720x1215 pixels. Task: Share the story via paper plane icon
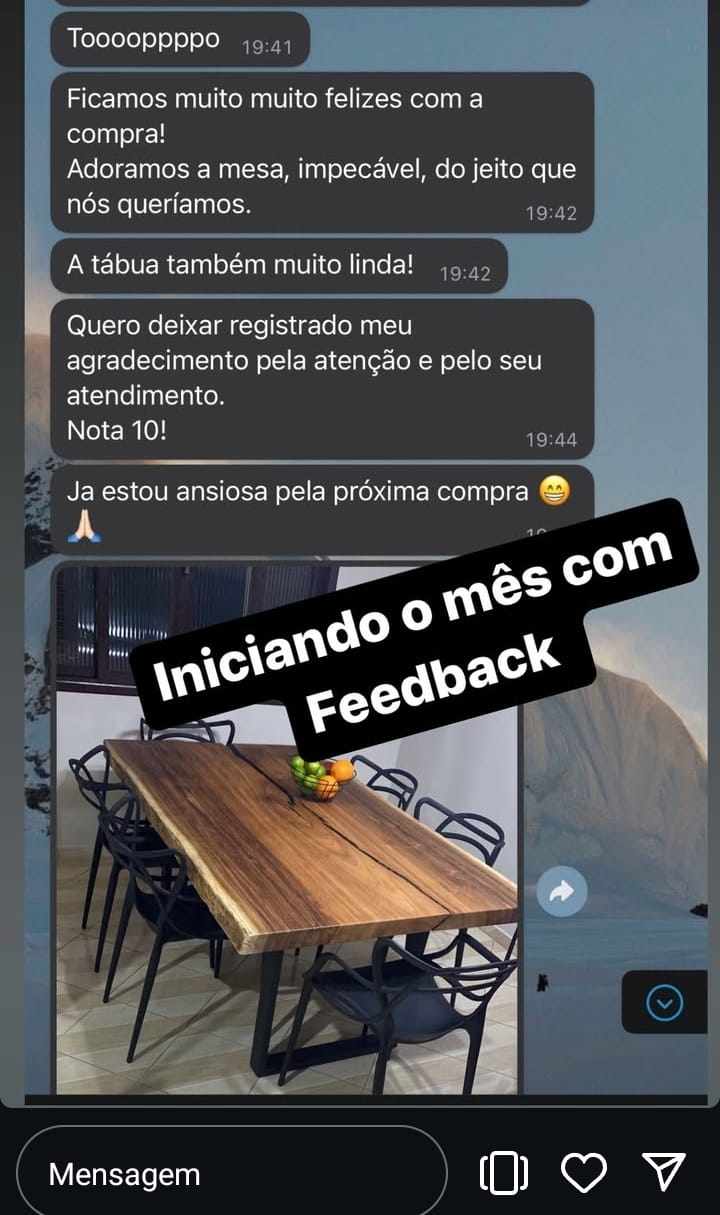pyautogui.click(x=663, y=1171)
